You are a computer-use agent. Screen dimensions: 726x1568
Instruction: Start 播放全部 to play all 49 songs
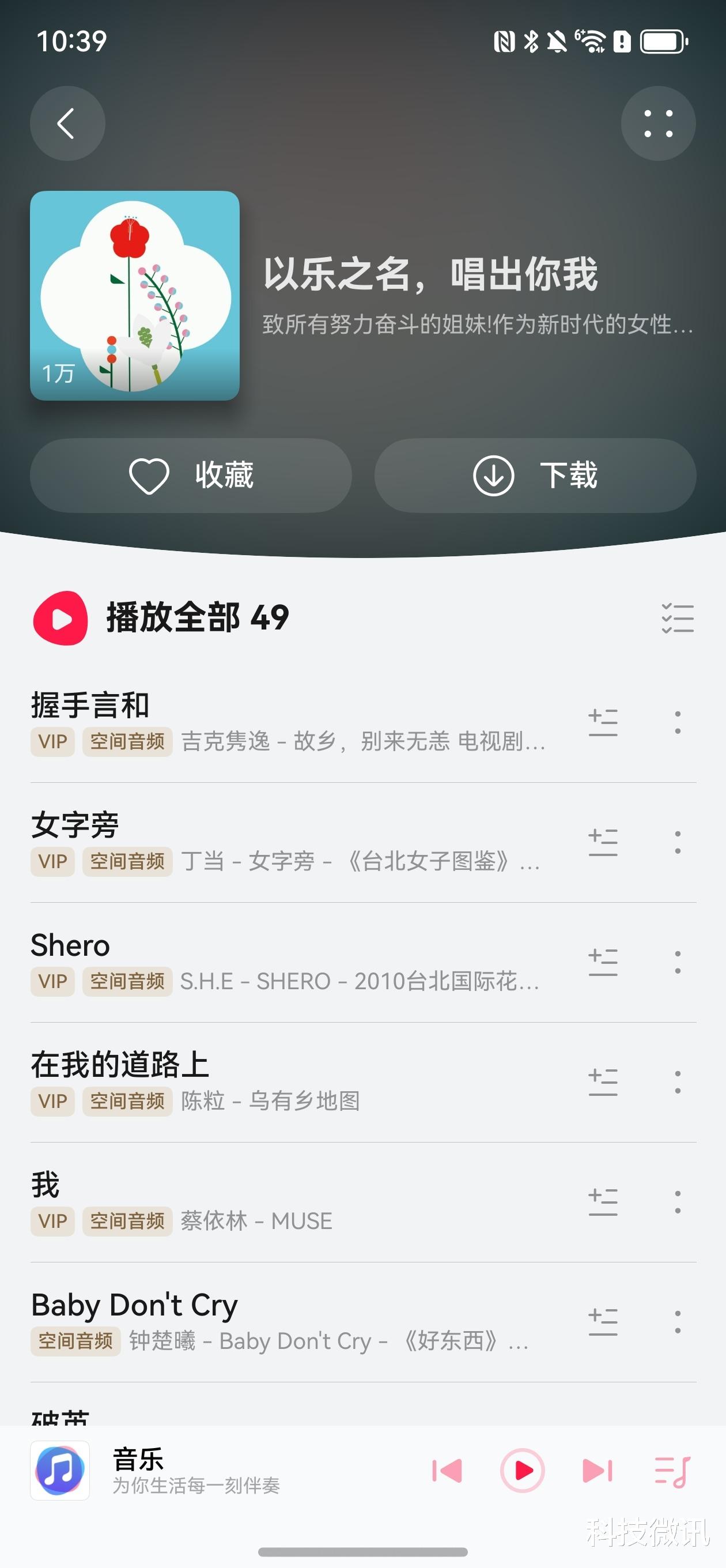tap(61, 618)
